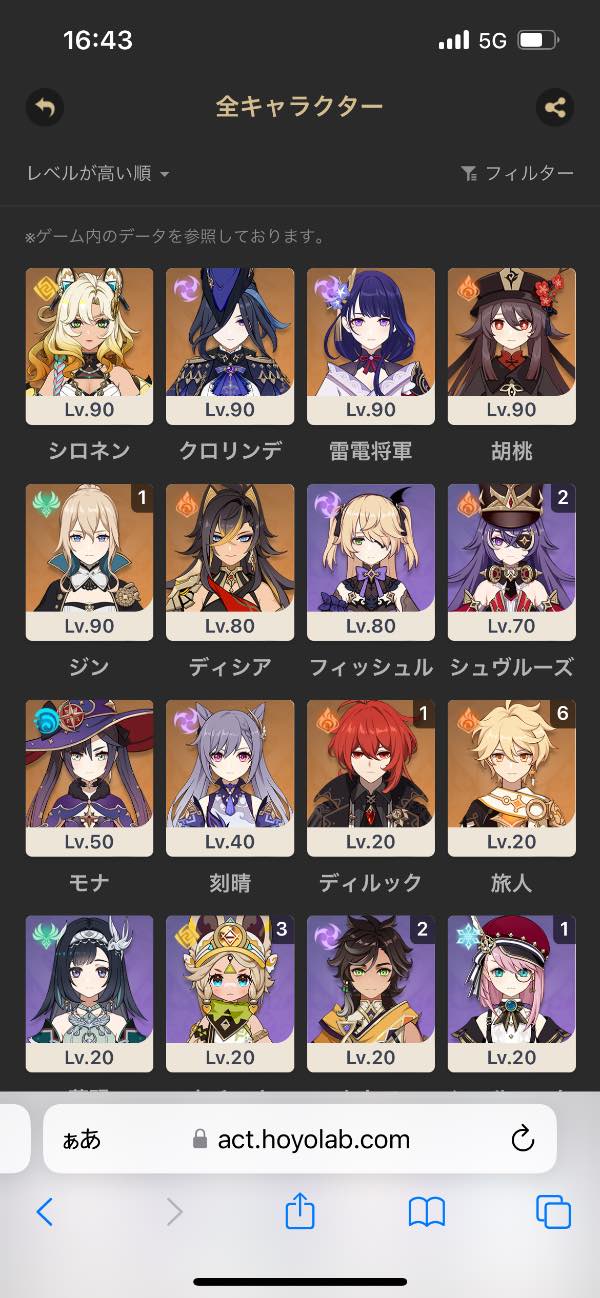The width and height of the screenshot is (600, 1298).
Task: Select the ディシア card
Action: 230,562
